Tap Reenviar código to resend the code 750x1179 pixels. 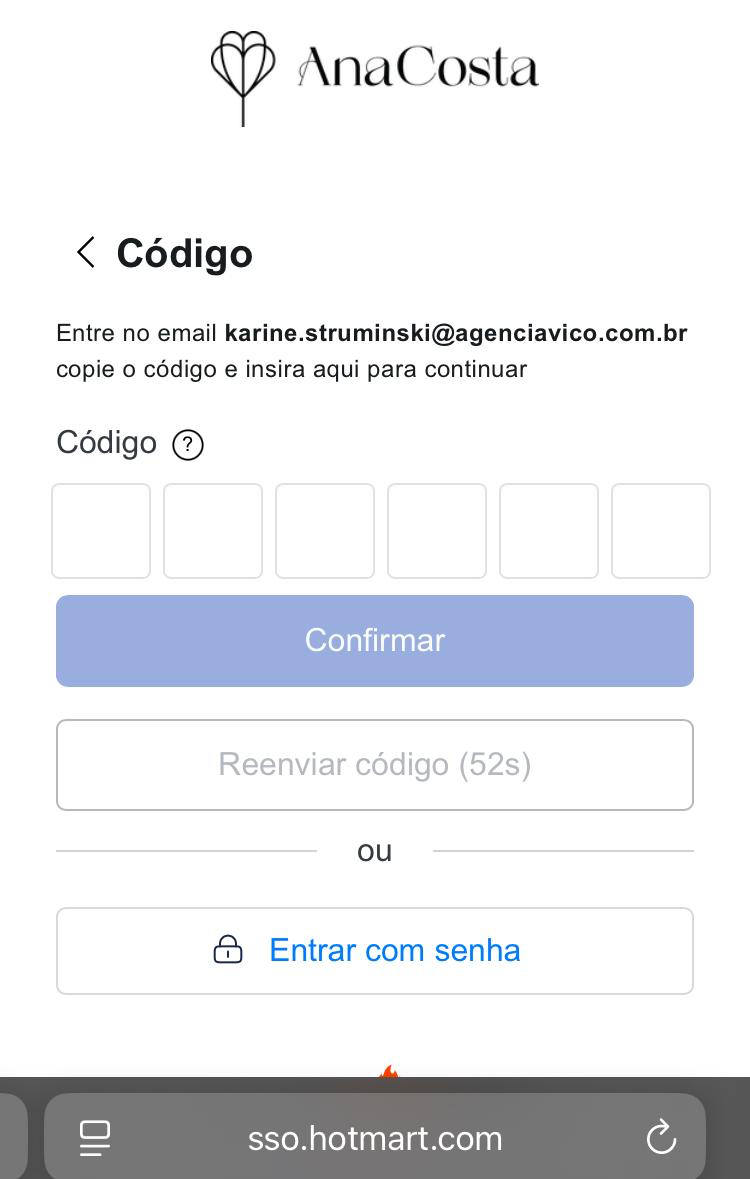coord(375,765)
